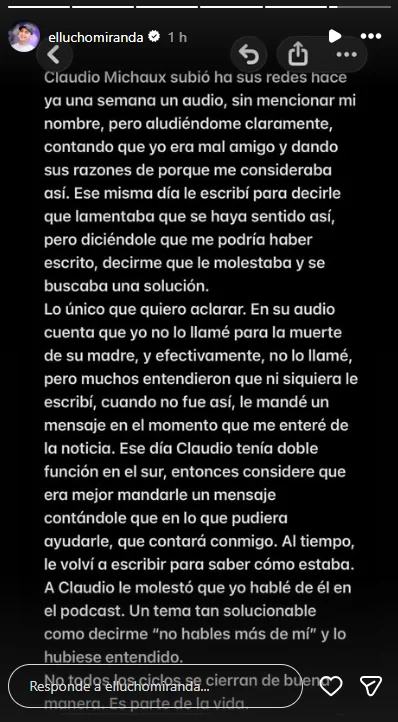This screenshot has width=398, height=722.
Task: Tap the share upload icon
Action: (x=298, y=54)
